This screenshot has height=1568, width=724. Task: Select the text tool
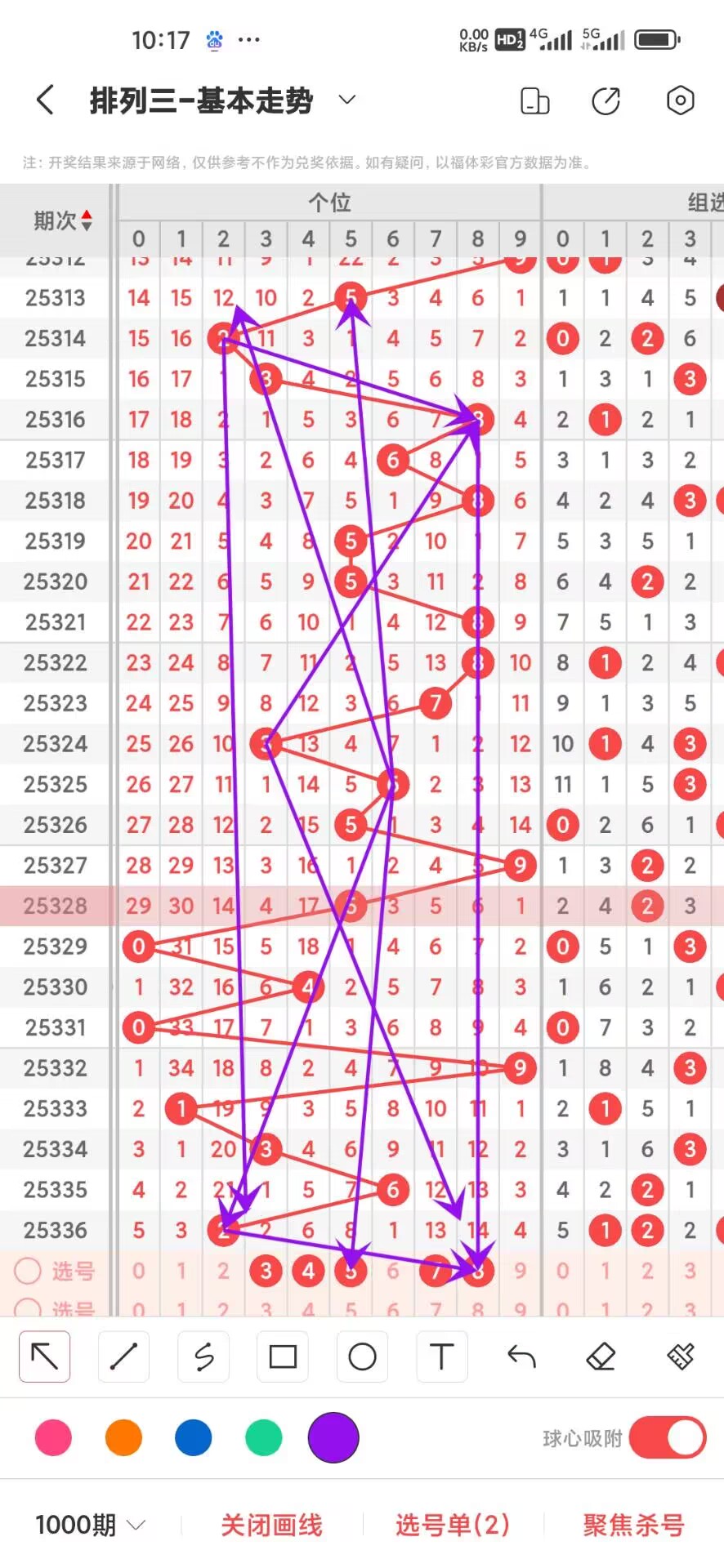point(442,1356)
